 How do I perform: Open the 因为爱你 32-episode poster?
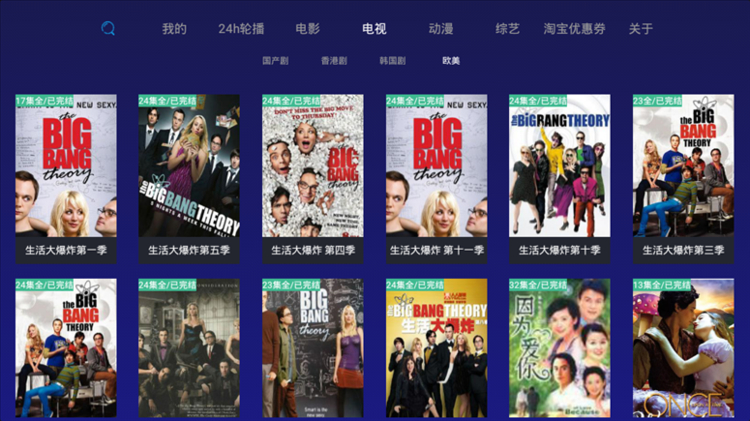560,350
